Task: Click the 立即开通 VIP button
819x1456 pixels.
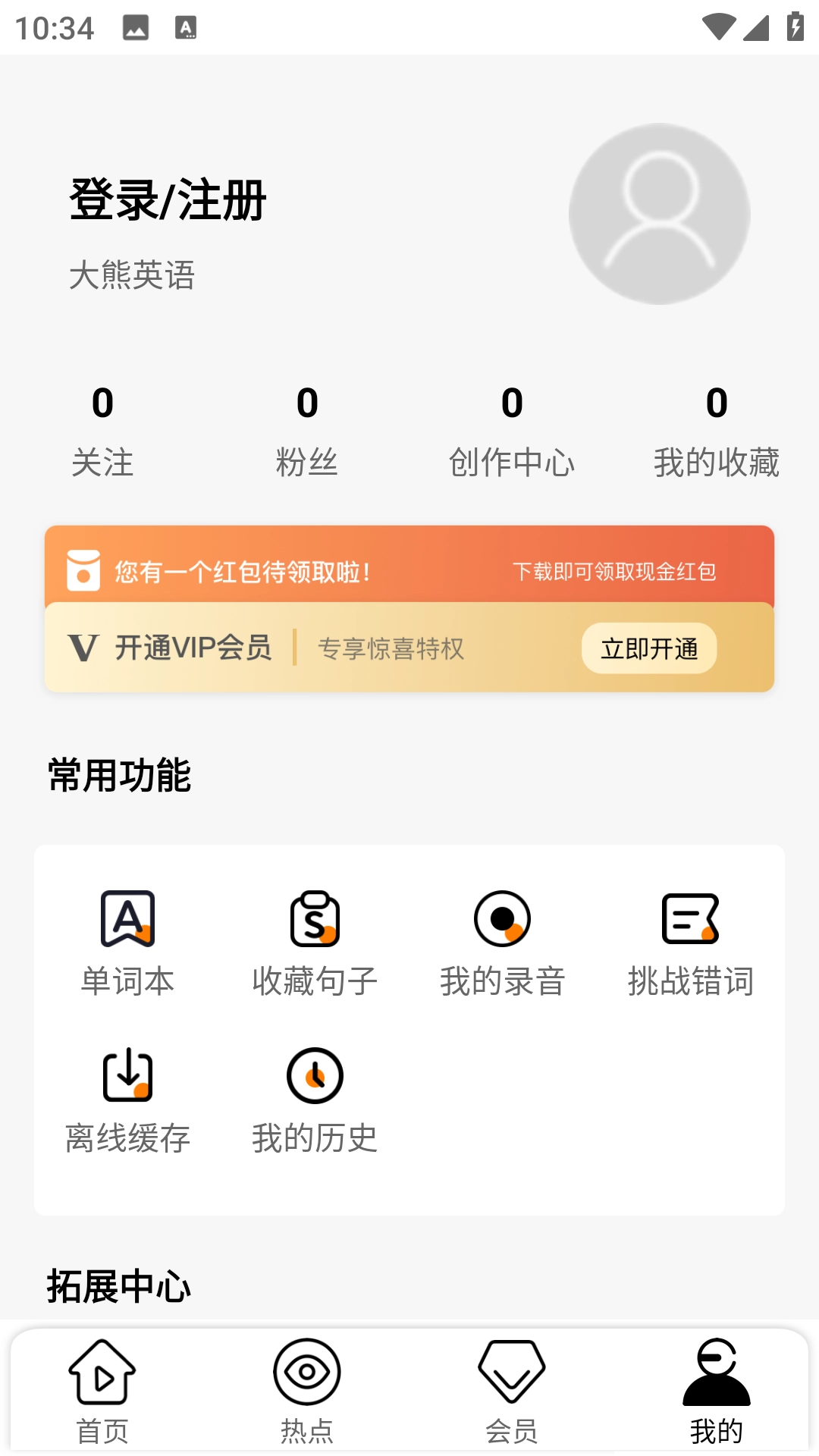Action: click(648, 648)
